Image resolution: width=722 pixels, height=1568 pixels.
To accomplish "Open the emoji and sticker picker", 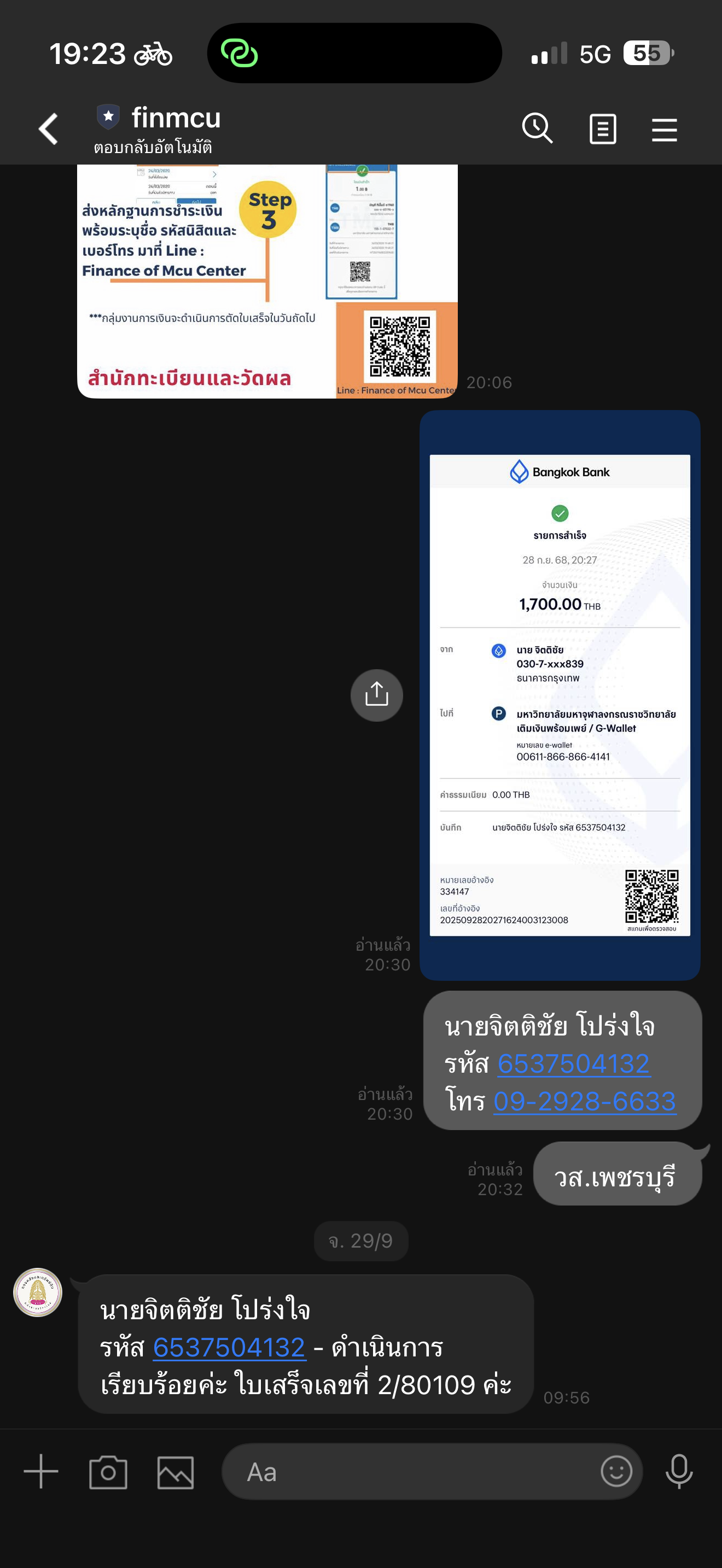I will pos(616,1472).
